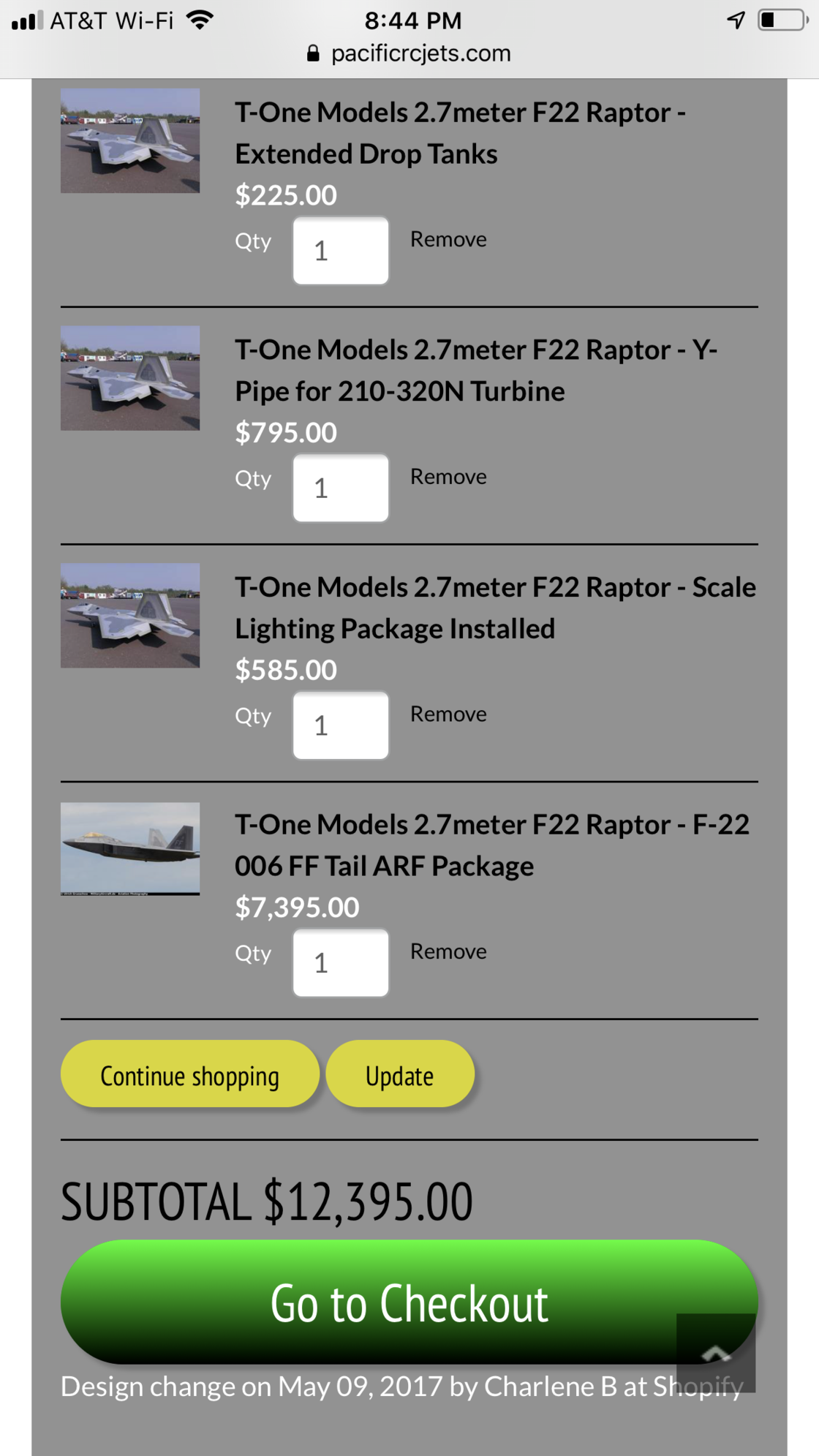Open the Extended Drop Tanks product page
Screen dimensions: 819x1456
click(x=459, y=133)
